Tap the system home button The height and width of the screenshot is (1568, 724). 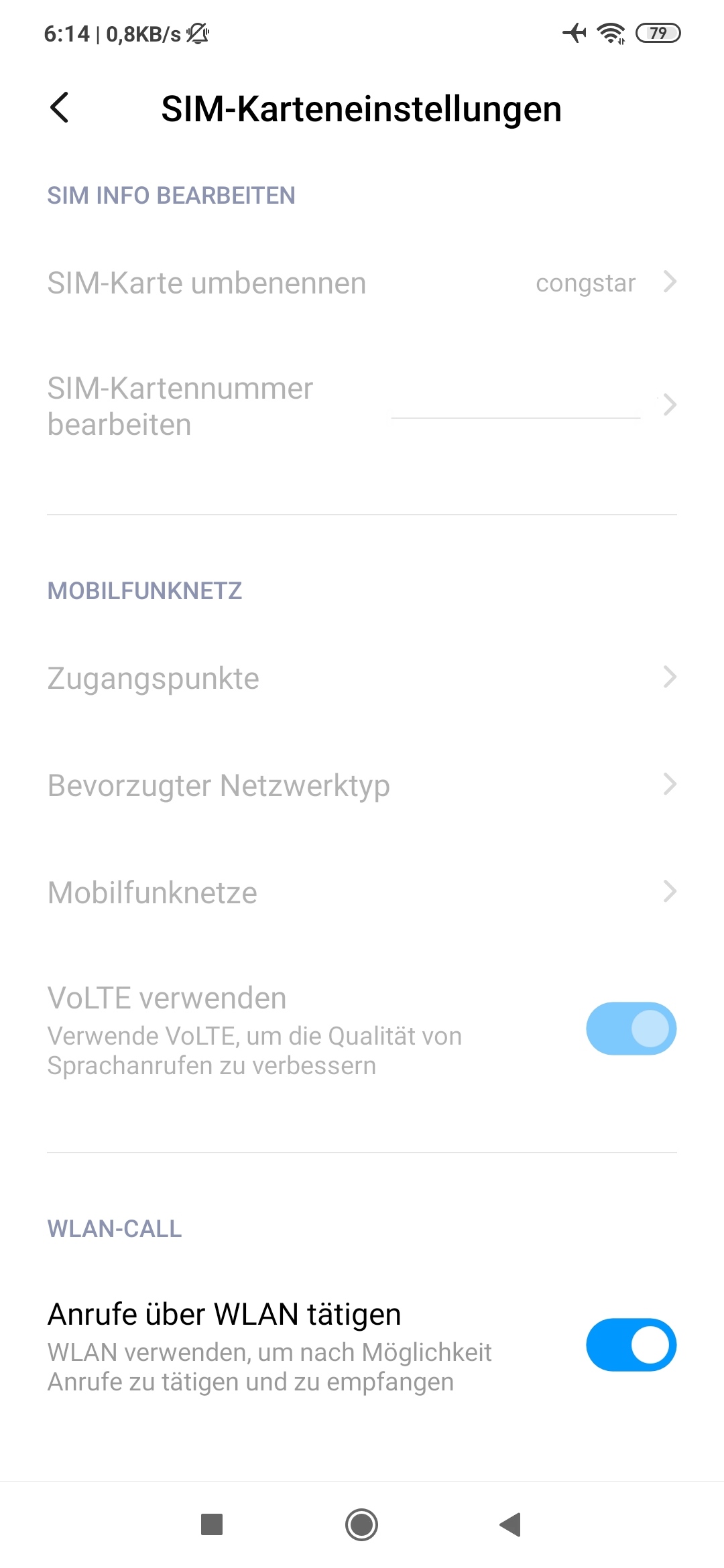click(x=361, y=1524)
